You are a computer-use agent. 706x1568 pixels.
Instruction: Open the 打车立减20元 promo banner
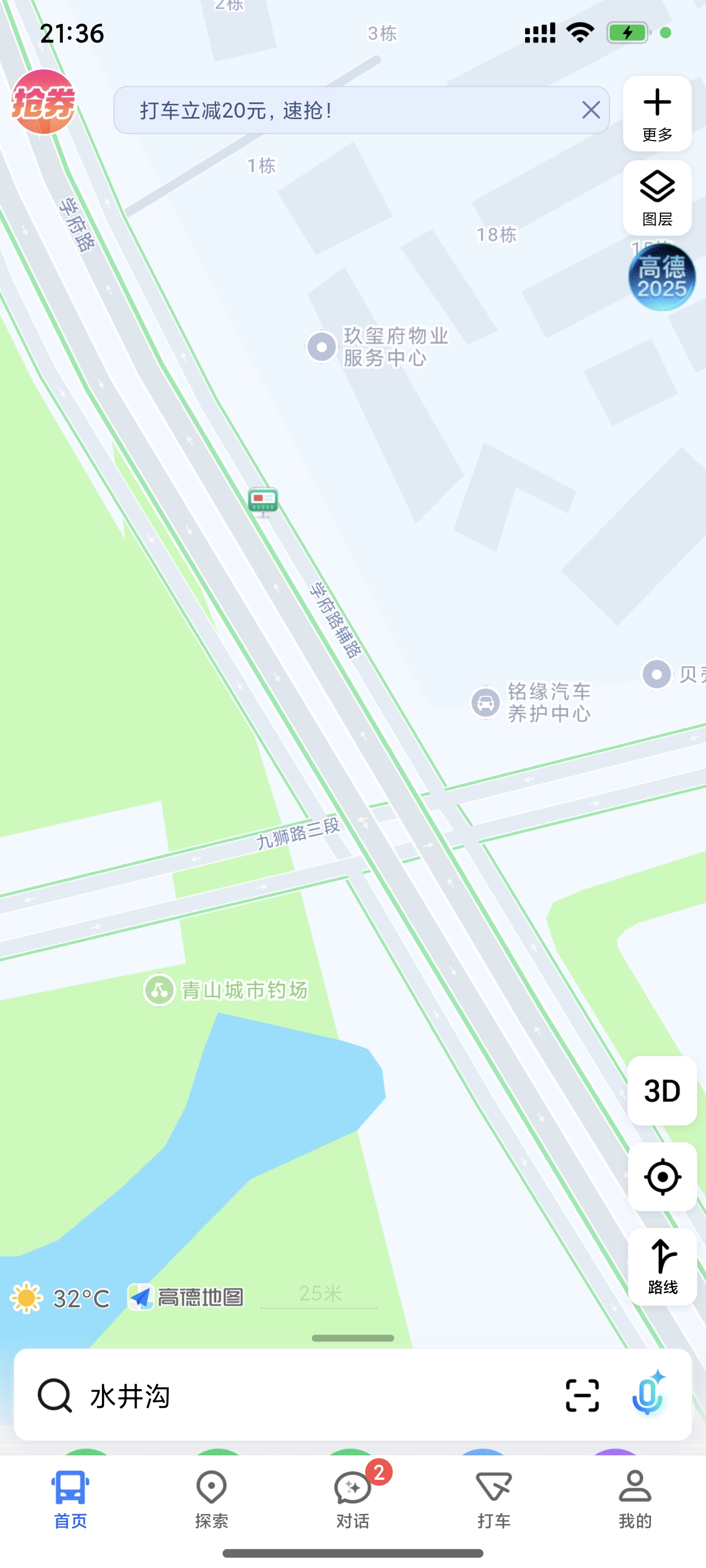tap(341, 110)
